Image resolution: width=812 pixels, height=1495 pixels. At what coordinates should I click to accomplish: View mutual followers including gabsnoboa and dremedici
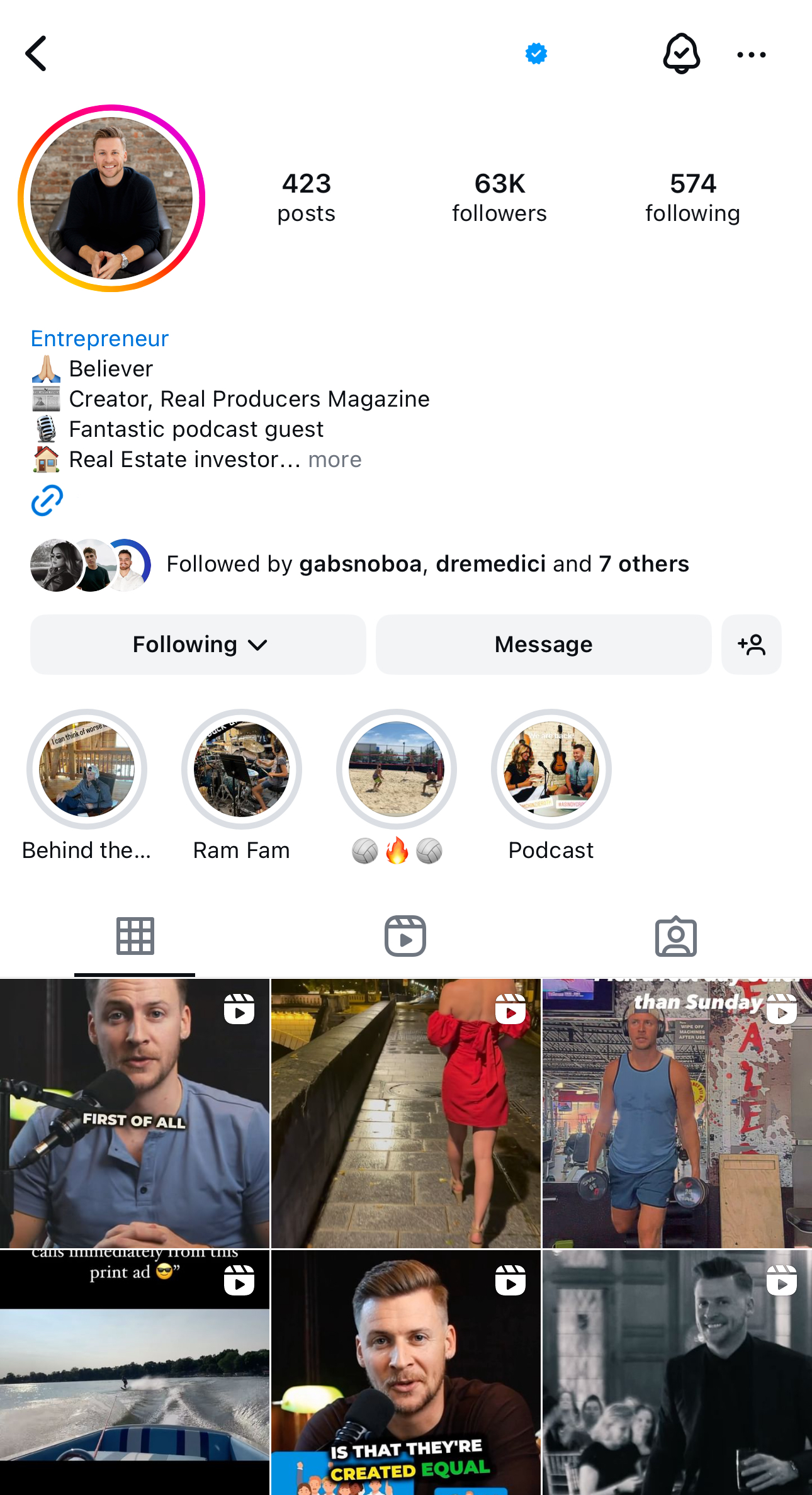427,564
